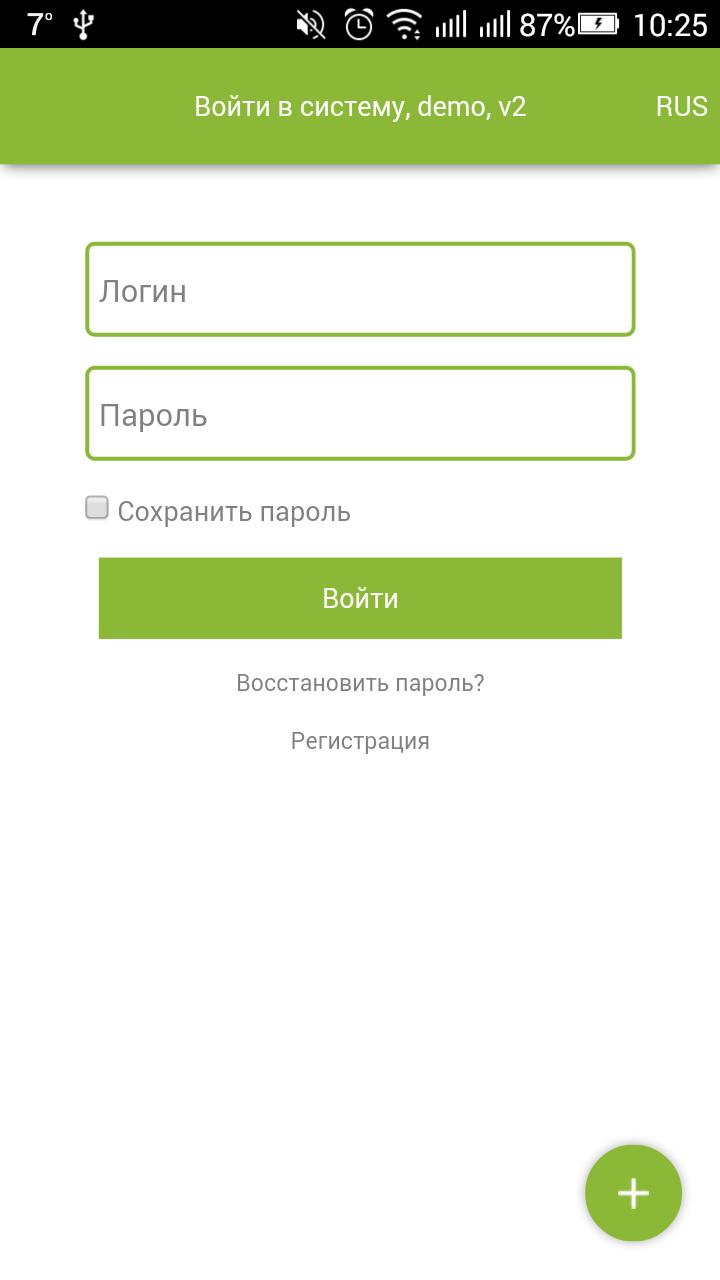Screen dimensions: 720x1280
Task: Click the Wi-Fi icon in the status bar
Action: [x=404, y=25]
